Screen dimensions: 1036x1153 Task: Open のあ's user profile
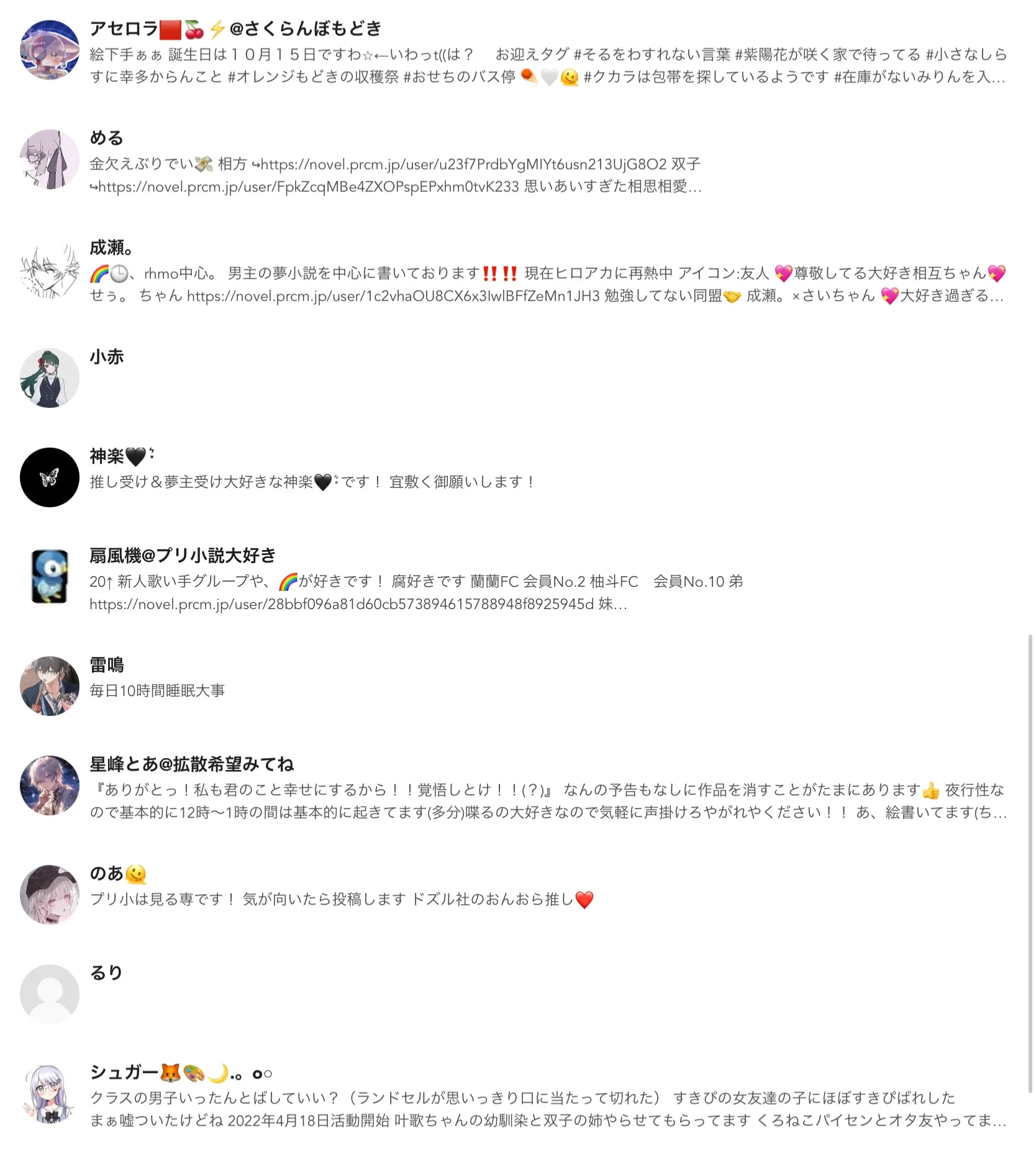107,874
